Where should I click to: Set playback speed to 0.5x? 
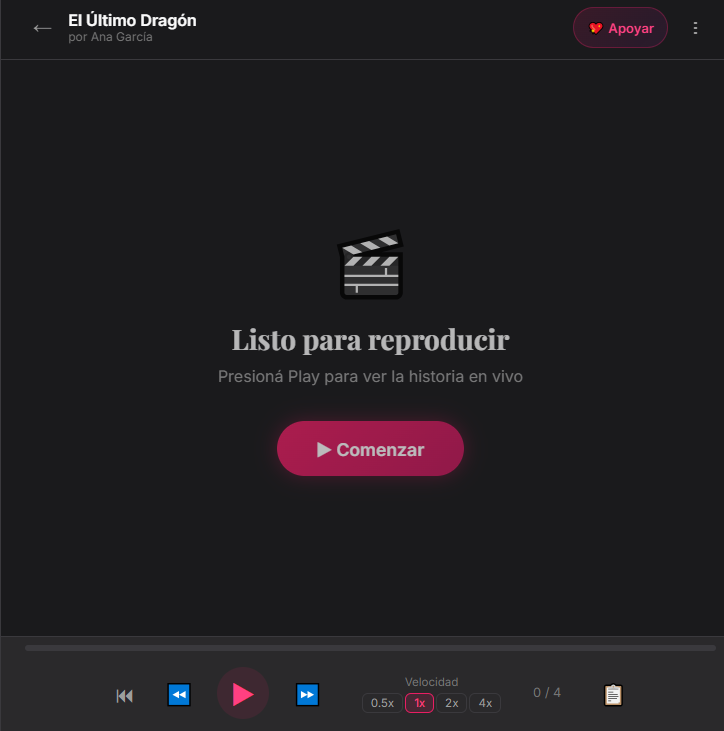coord(381,702)
